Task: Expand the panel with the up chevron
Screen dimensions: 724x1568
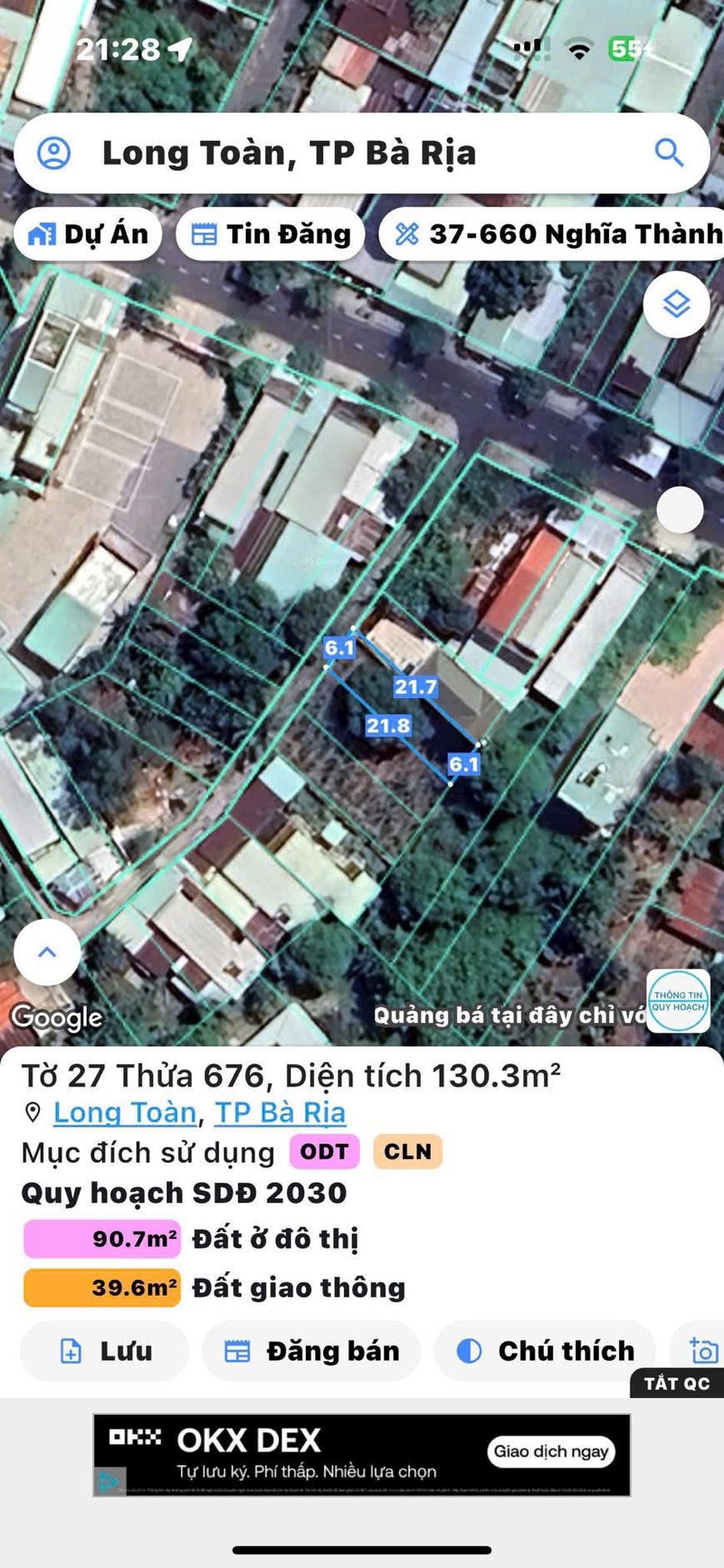Action: click(47, 952)
